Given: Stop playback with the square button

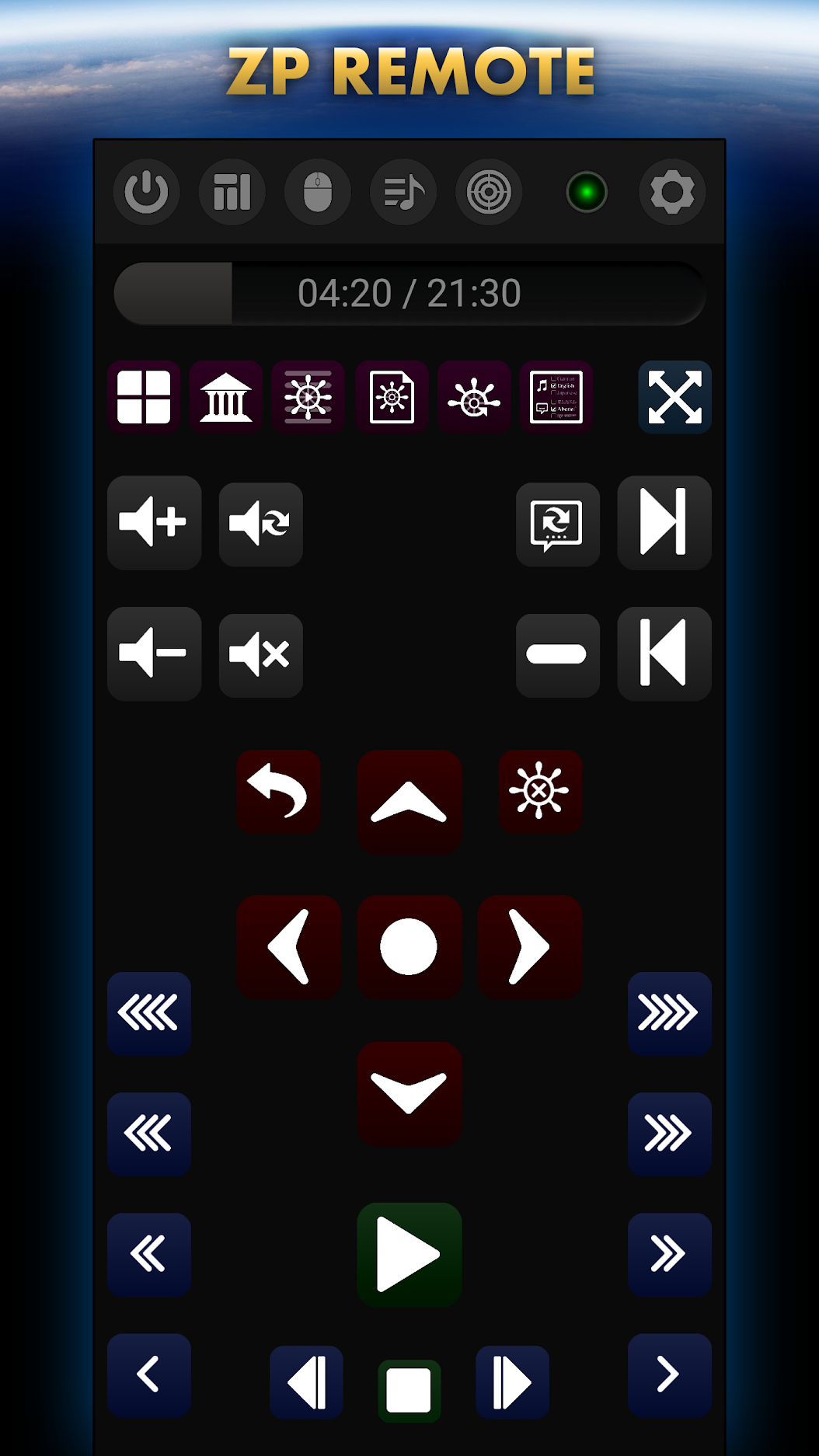Looking at the screenshot, I should [409, 1391].
